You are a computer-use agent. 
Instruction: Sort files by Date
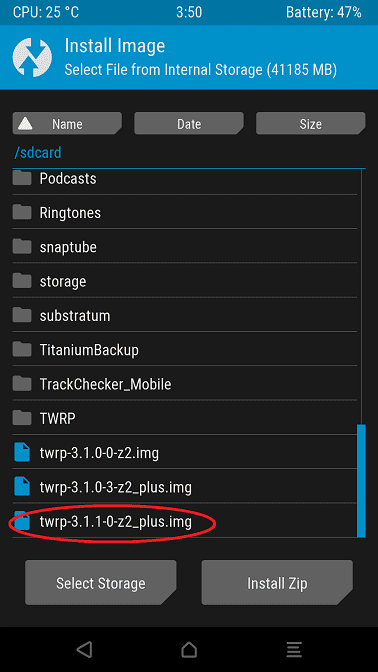click(189, 123)
